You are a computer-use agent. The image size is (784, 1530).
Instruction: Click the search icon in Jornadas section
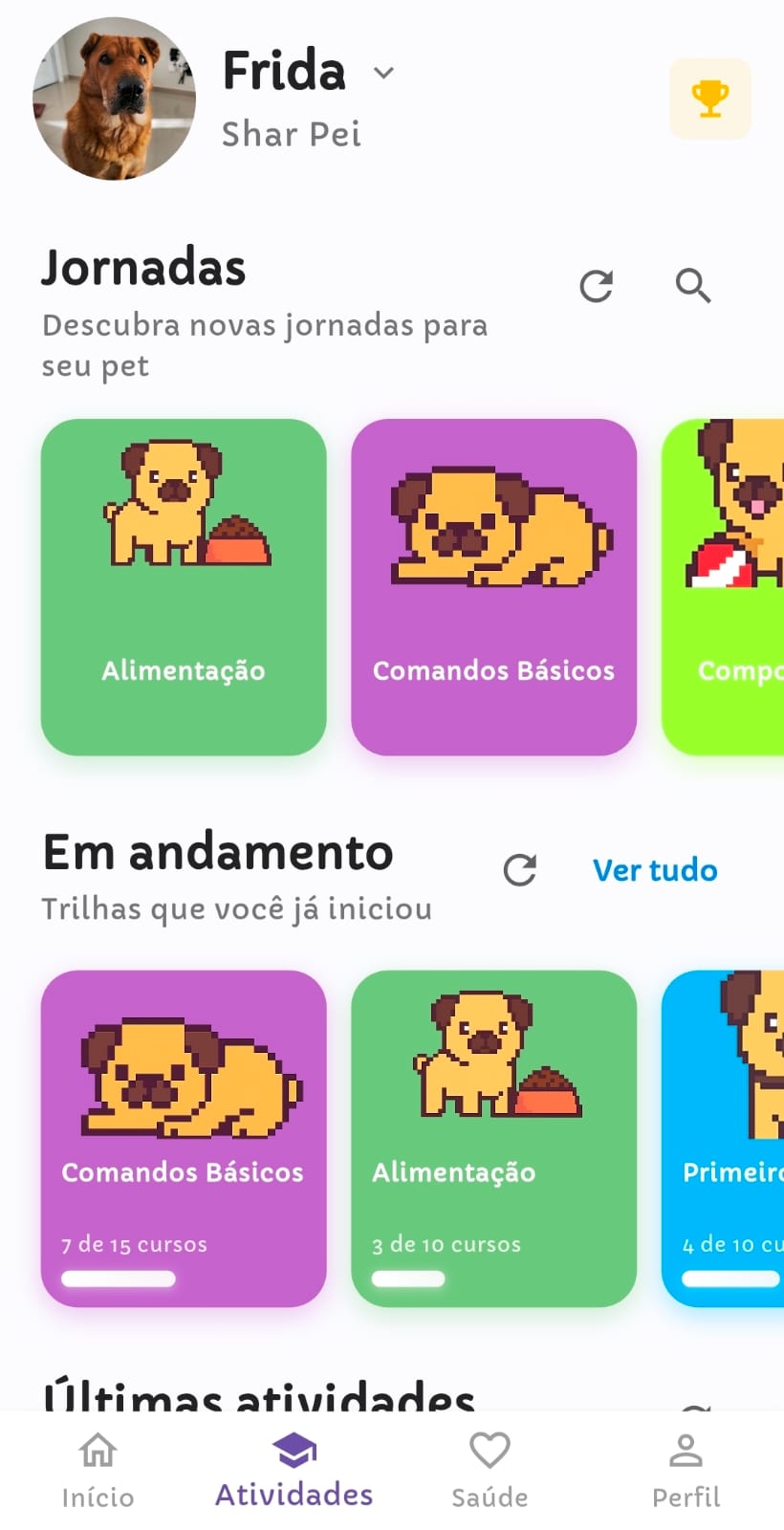click(x=693, y=286)
